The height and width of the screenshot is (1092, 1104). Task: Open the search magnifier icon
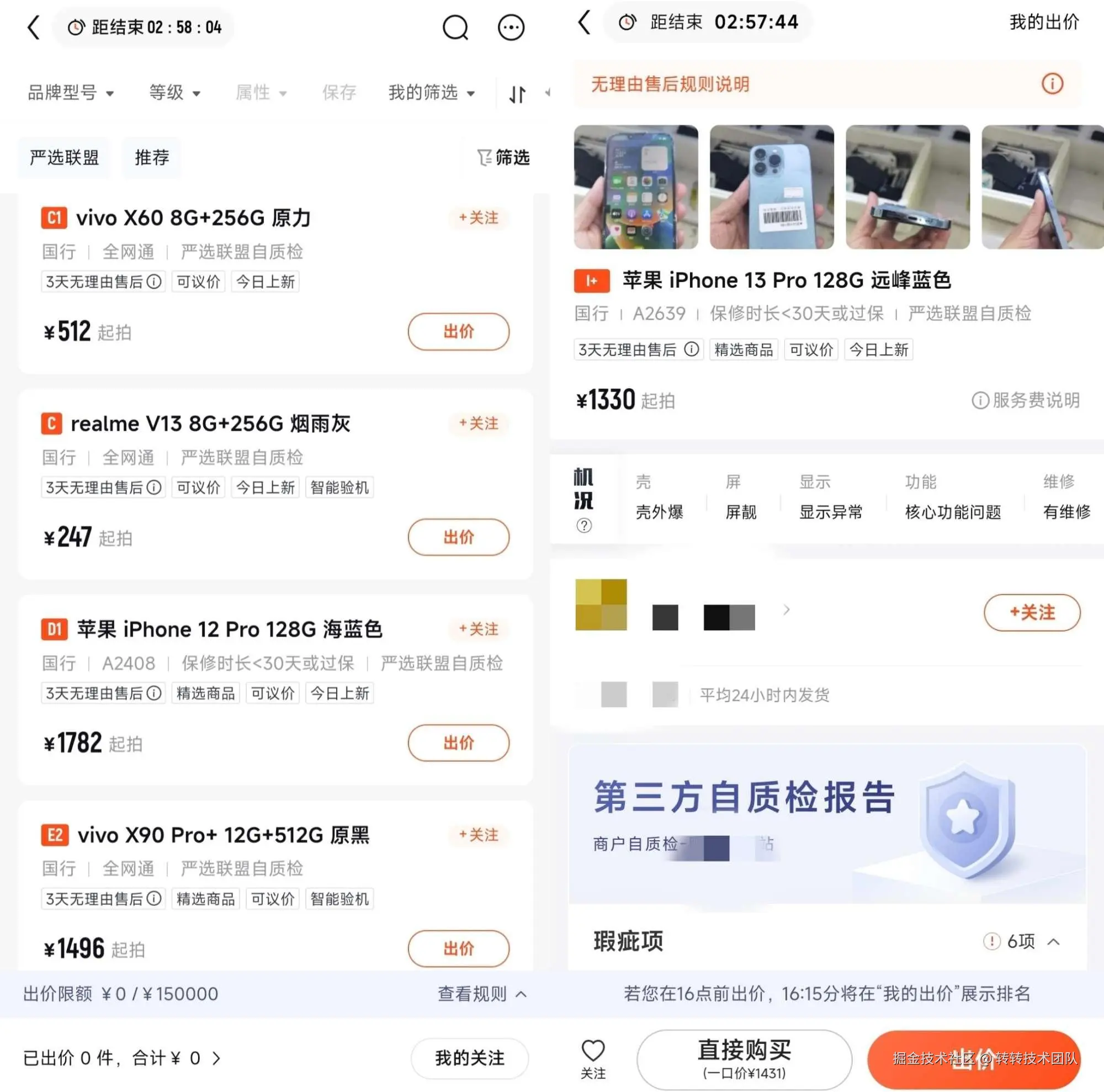[x=455, y=28]
